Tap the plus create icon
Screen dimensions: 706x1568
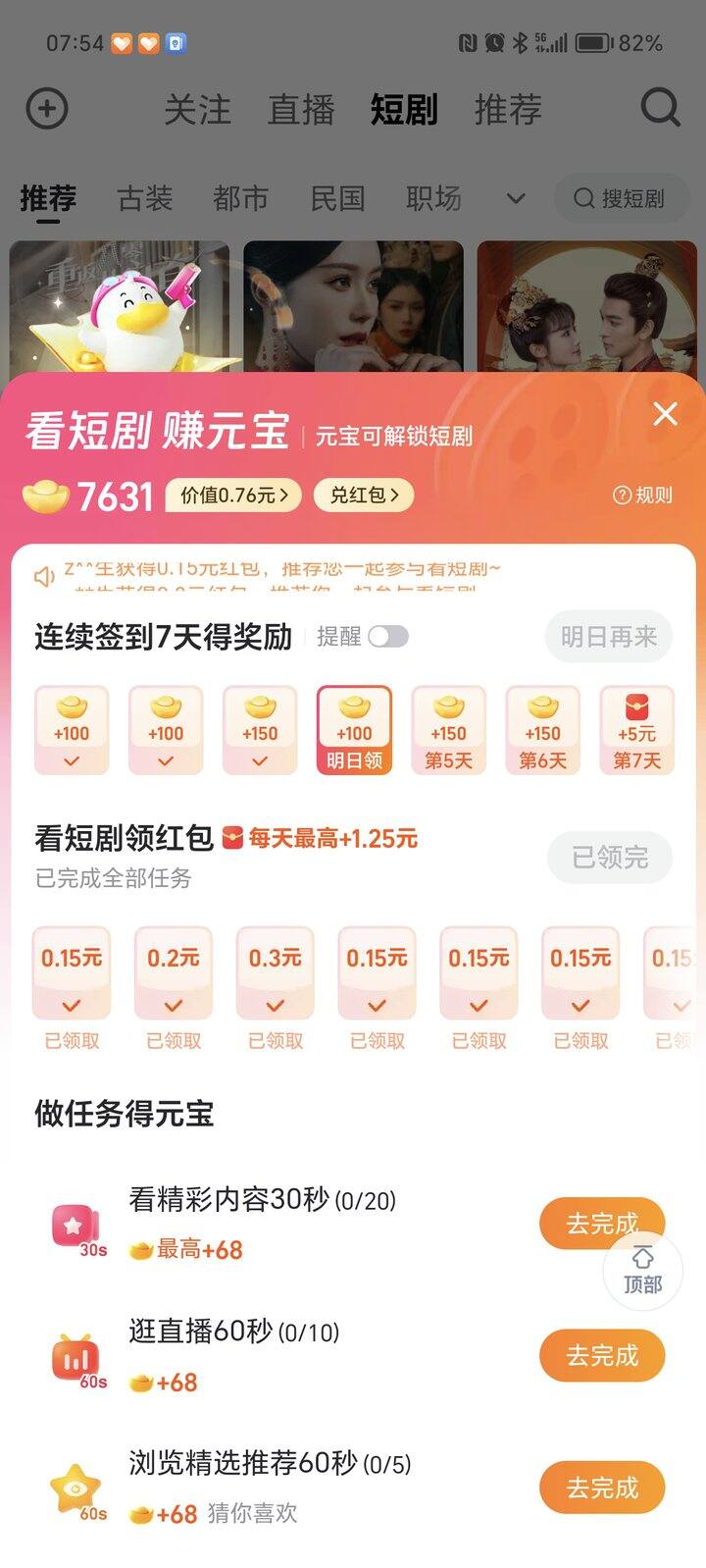pyautogui.click(x=47, y=108)
